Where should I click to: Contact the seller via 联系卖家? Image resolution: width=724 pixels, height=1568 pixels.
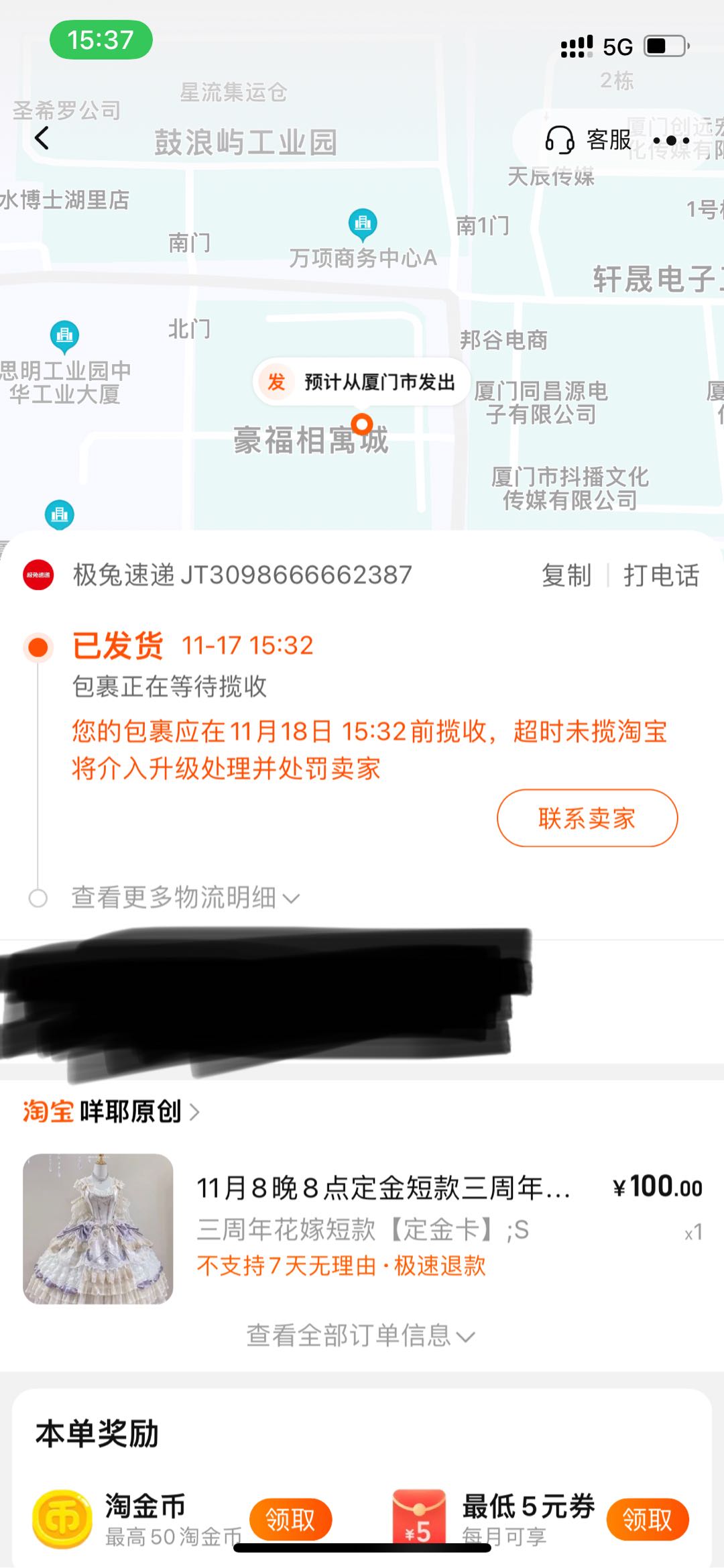[587, 818]
